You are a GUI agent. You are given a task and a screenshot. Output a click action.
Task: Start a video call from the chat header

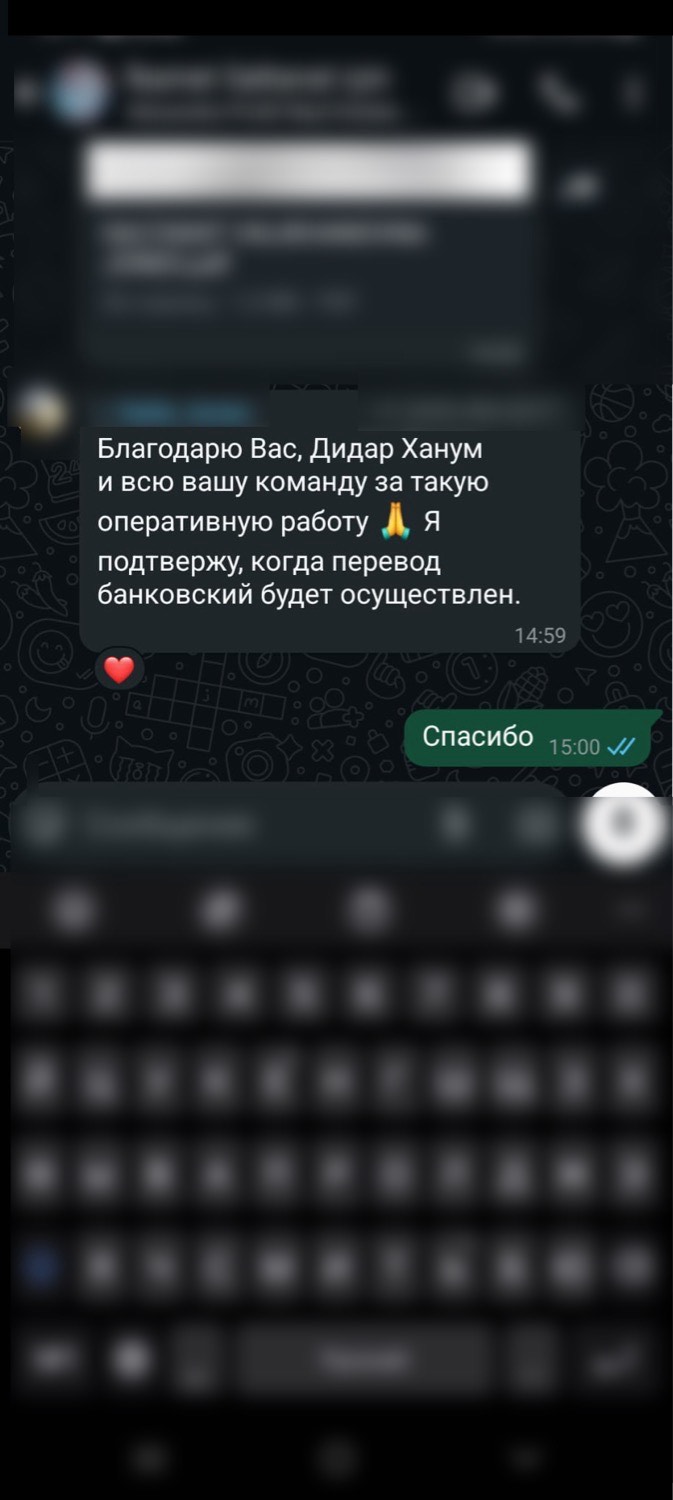[475, 92]
